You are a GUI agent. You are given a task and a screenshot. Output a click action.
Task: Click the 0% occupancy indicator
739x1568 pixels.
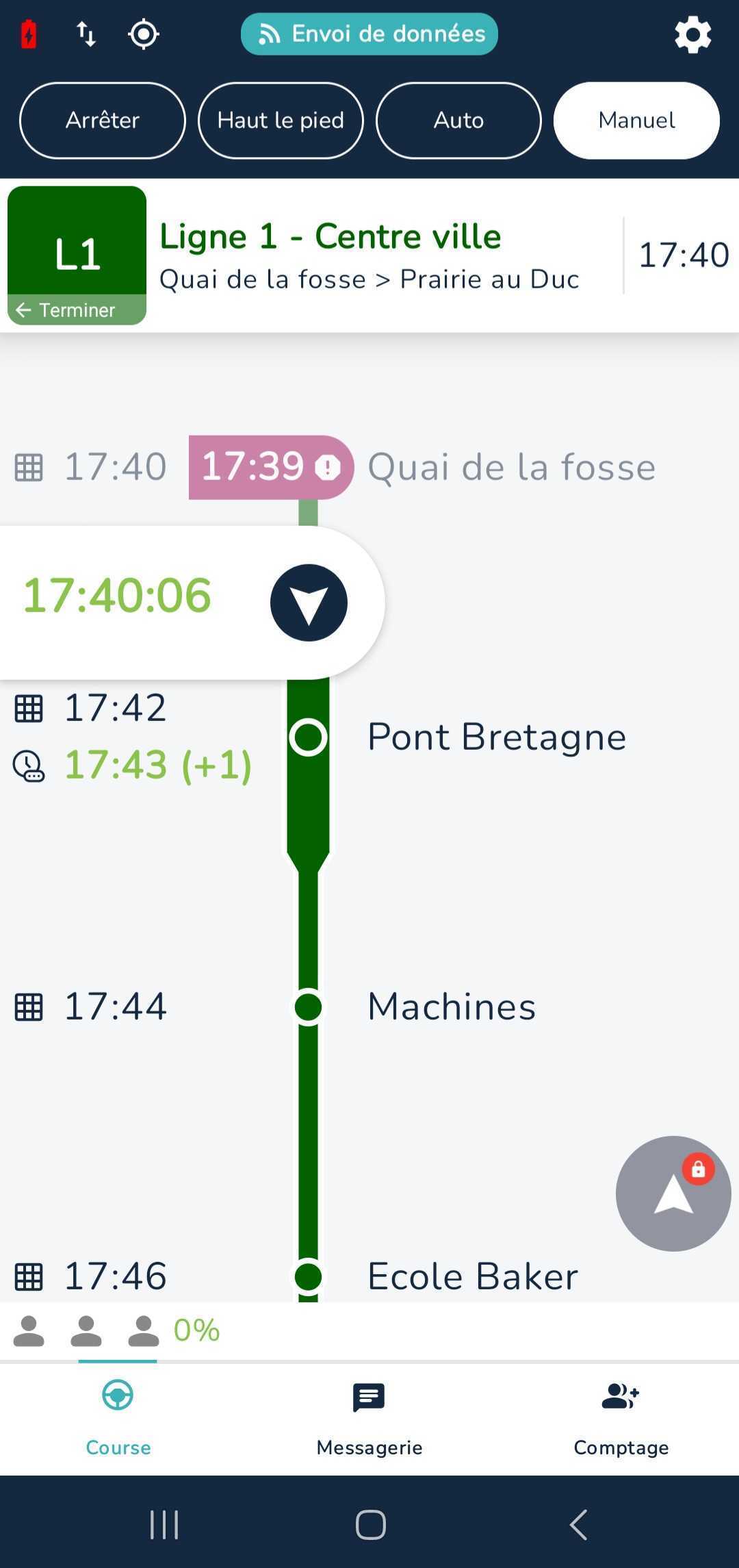(195, 1330)
